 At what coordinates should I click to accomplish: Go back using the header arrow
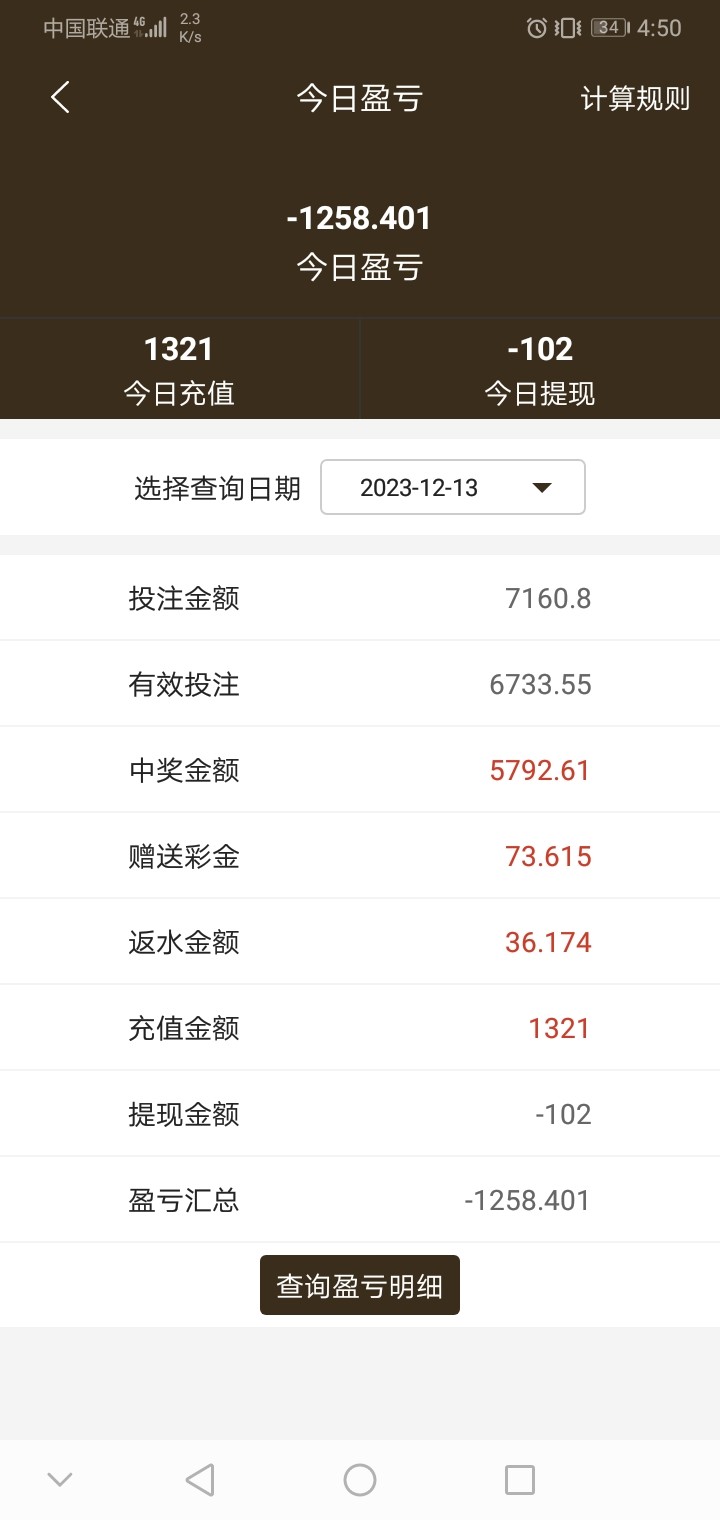pyautogui.click(x=61, y=97)
